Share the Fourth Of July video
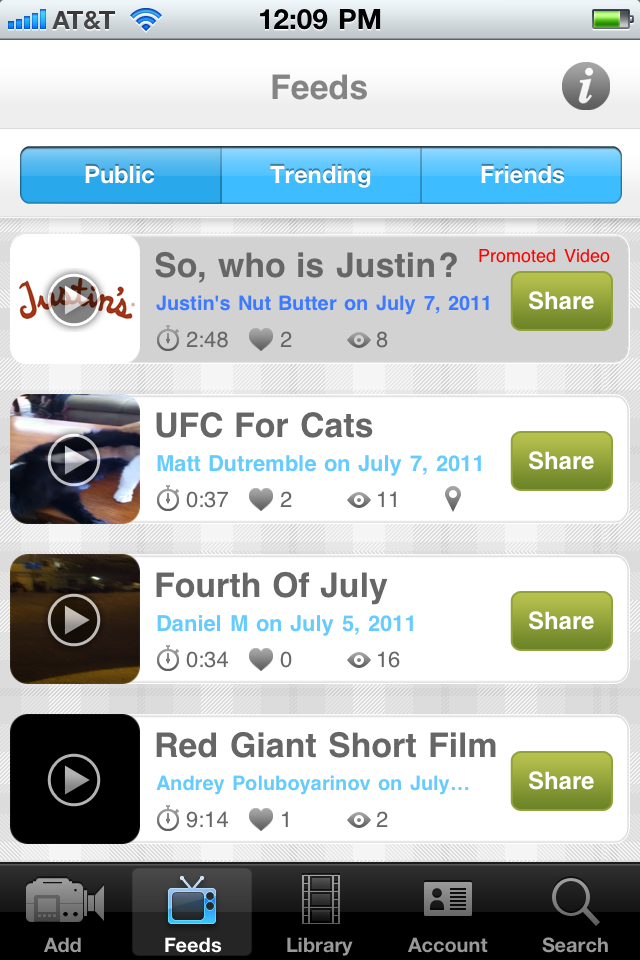 pyautogui.click(x=561, y=621)
